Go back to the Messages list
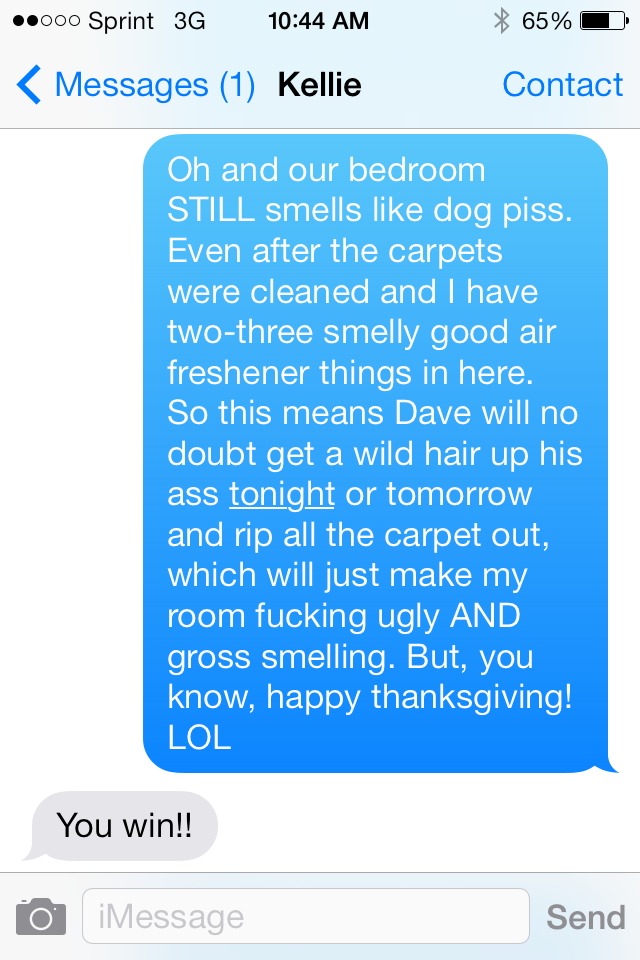The height and width of the screenshot is (960, 640). (135, 85)
